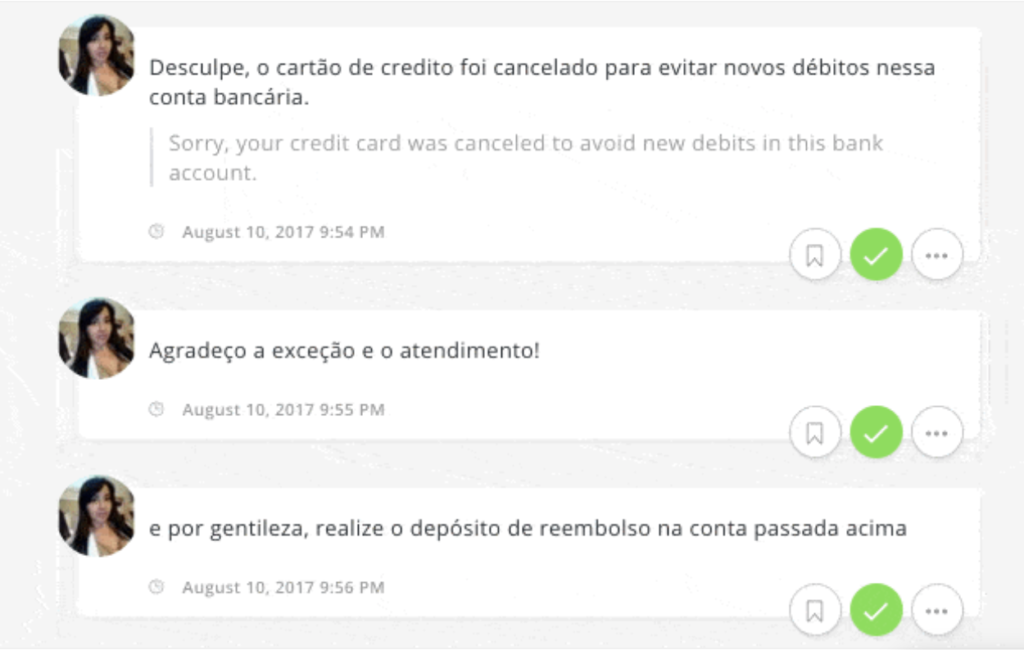Tap the green checkmark on the 9:54 PM message
Screen dimensions: 1024x650
click(876, 256)
